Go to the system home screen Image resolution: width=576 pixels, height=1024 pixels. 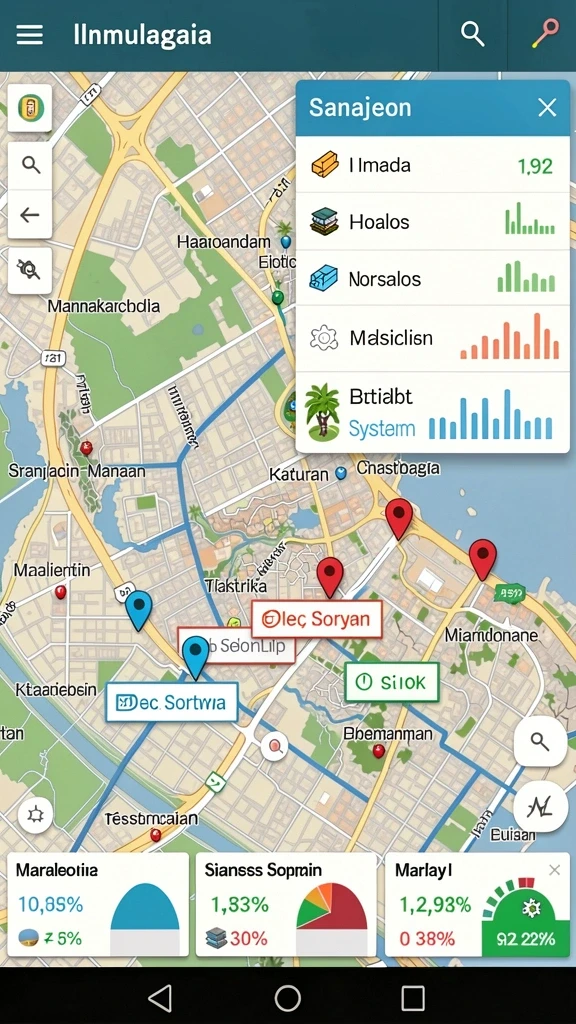point(287,998)
